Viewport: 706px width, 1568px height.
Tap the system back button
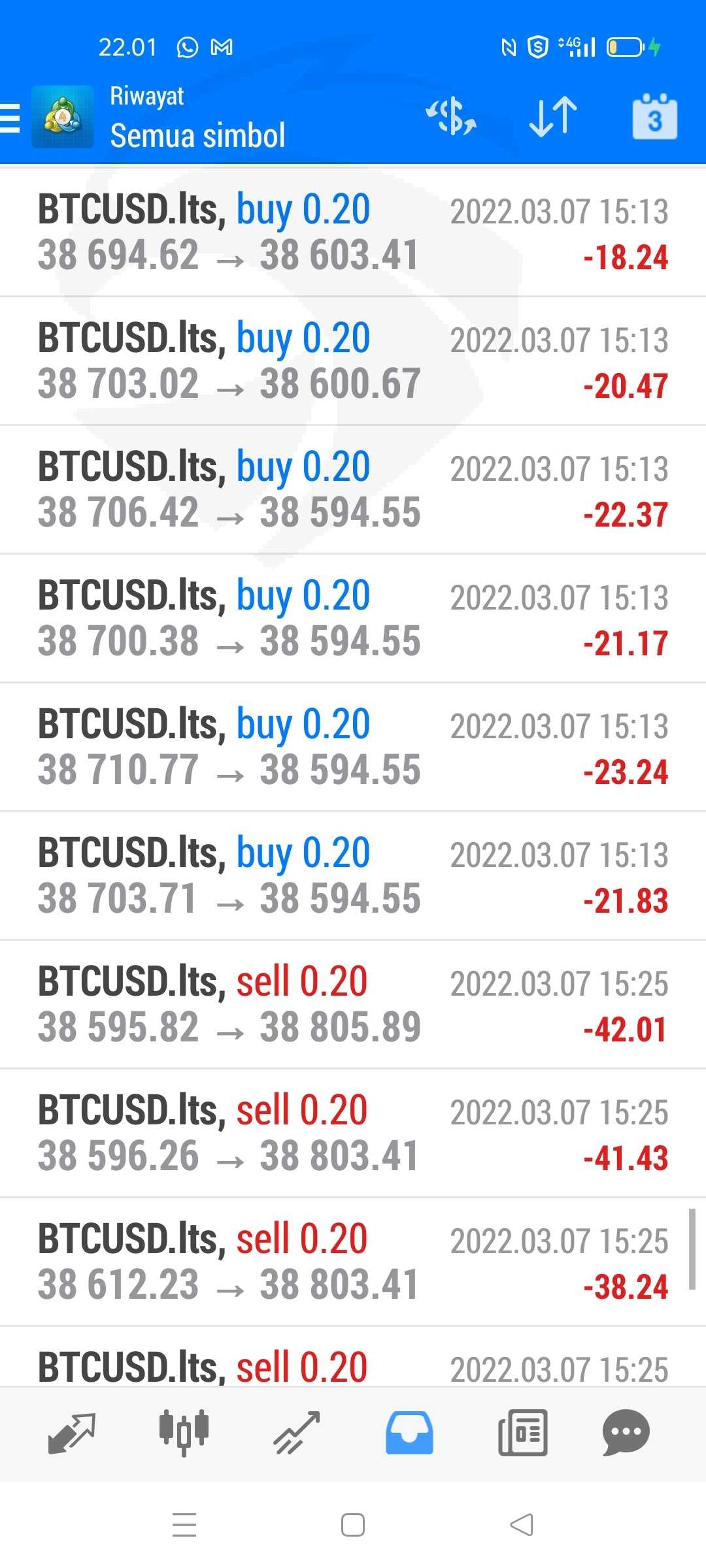point(522,1525)
